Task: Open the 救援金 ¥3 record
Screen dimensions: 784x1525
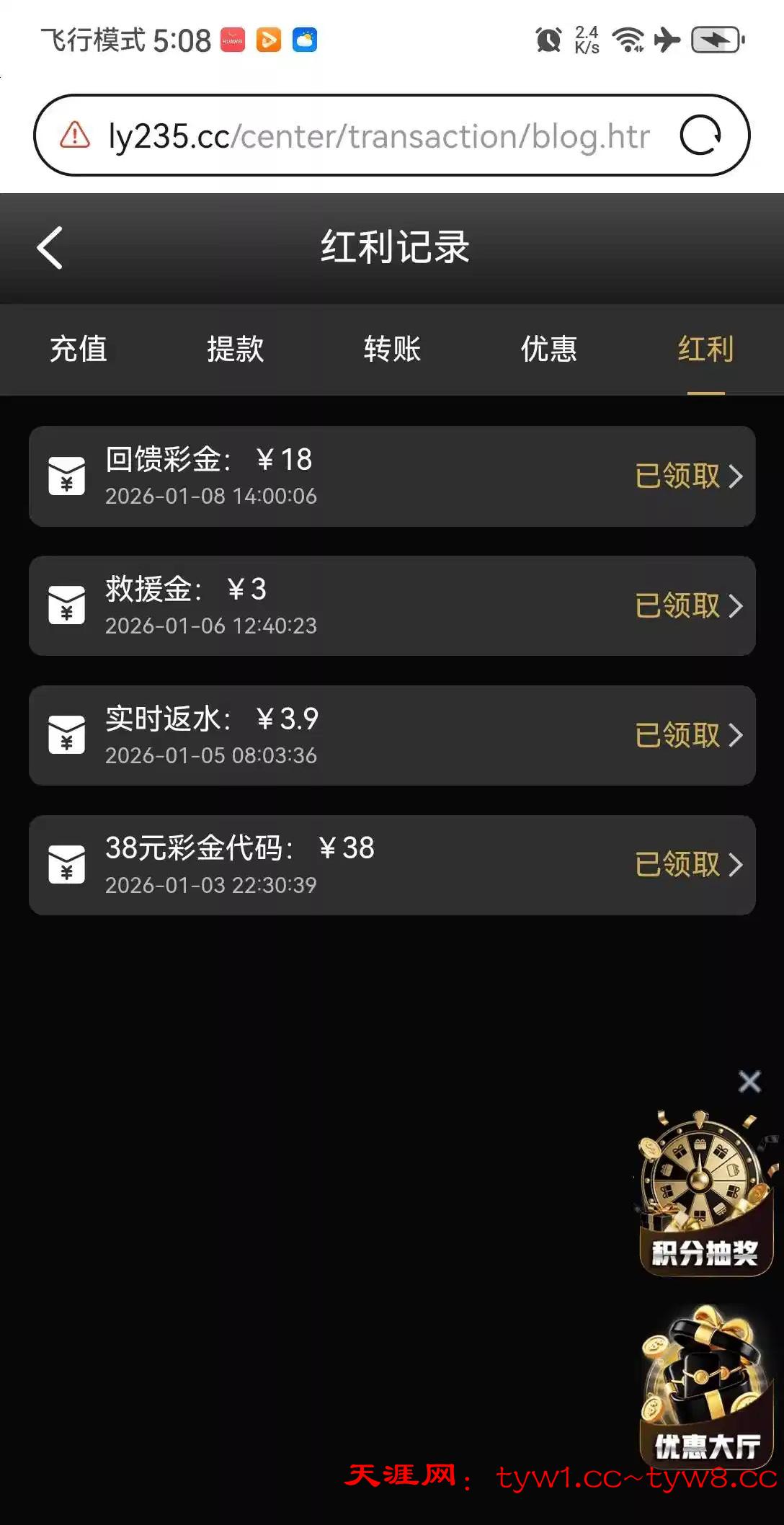Action: click(392, 606)
